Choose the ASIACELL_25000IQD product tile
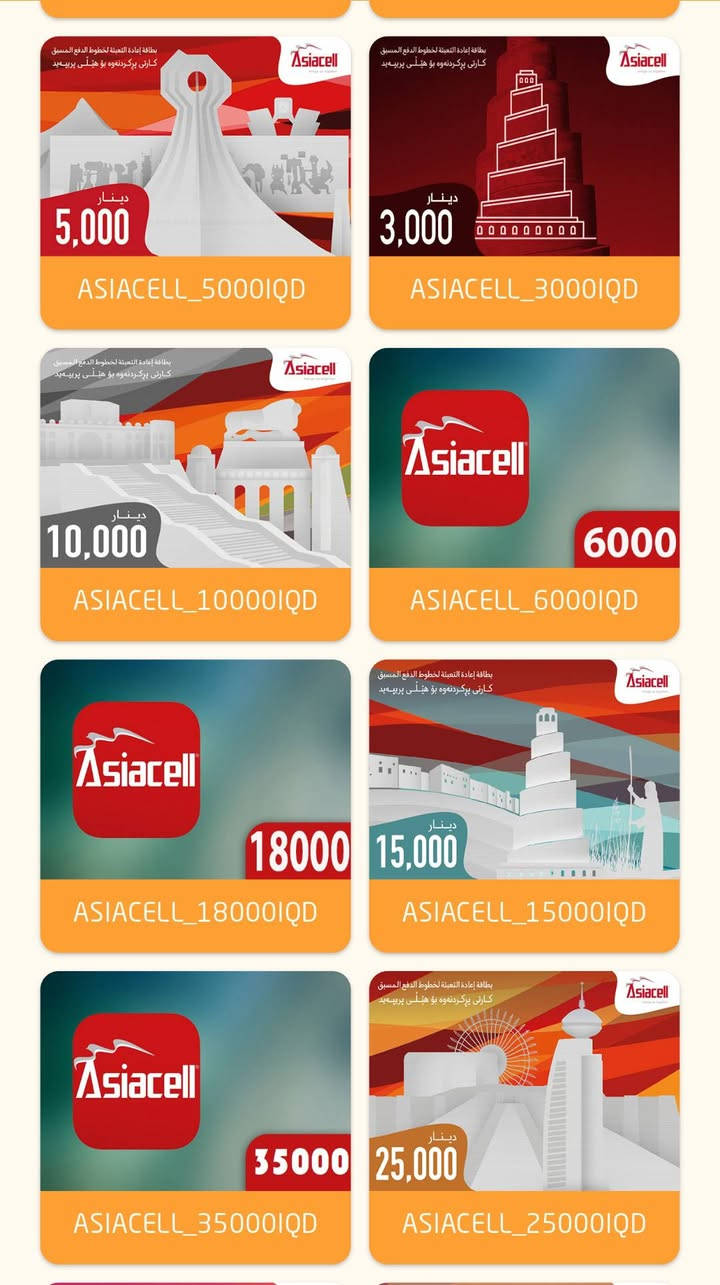 [x=524, y=1118]
